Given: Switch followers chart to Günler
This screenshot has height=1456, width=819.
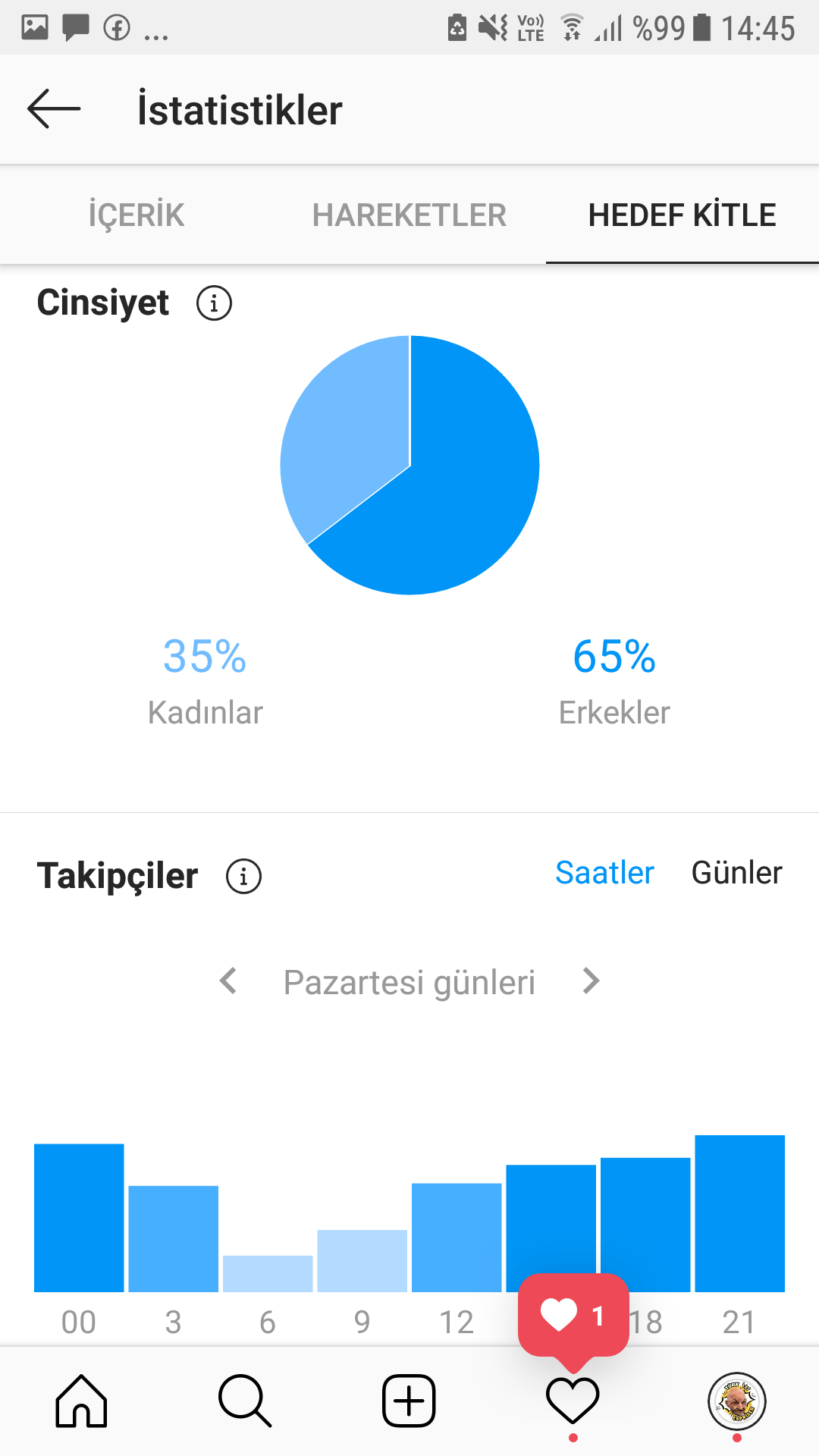Looking at the screenshot, I should point(736,873).
